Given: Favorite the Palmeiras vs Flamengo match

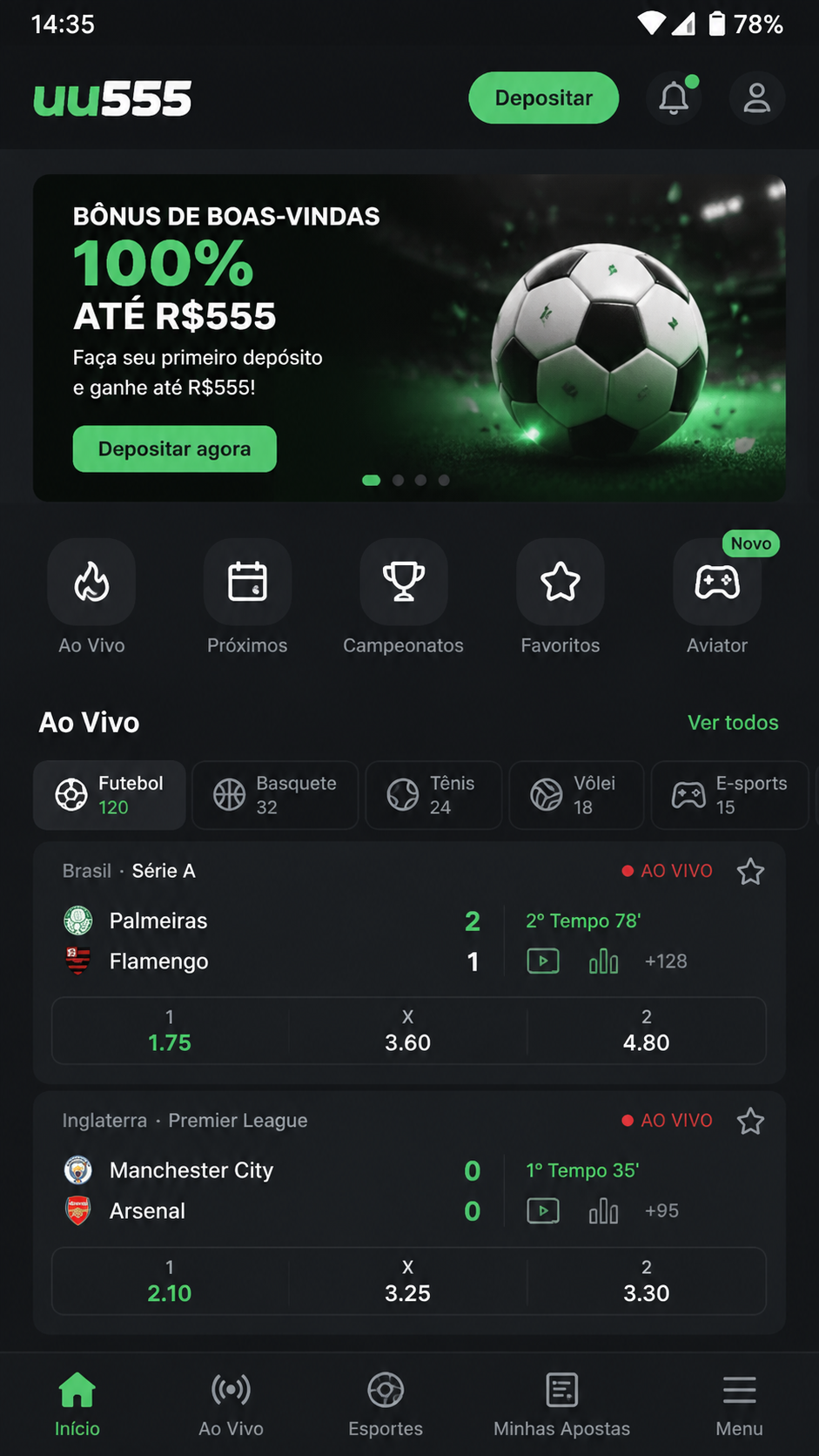Looking at the screenshot, I should coord(750,871).
